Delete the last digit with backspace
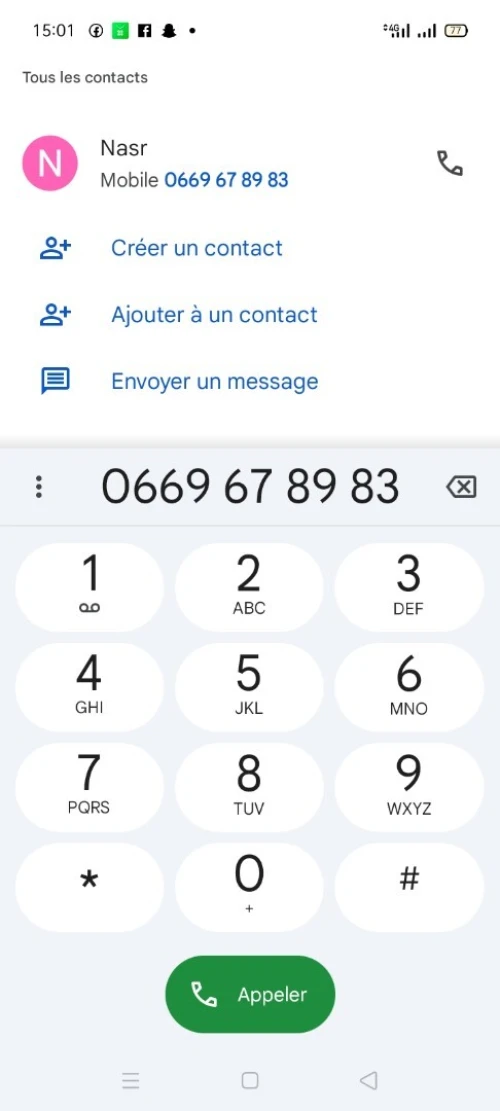The width and height of the screenshot is (500, 1111). [x=461, y=487]
